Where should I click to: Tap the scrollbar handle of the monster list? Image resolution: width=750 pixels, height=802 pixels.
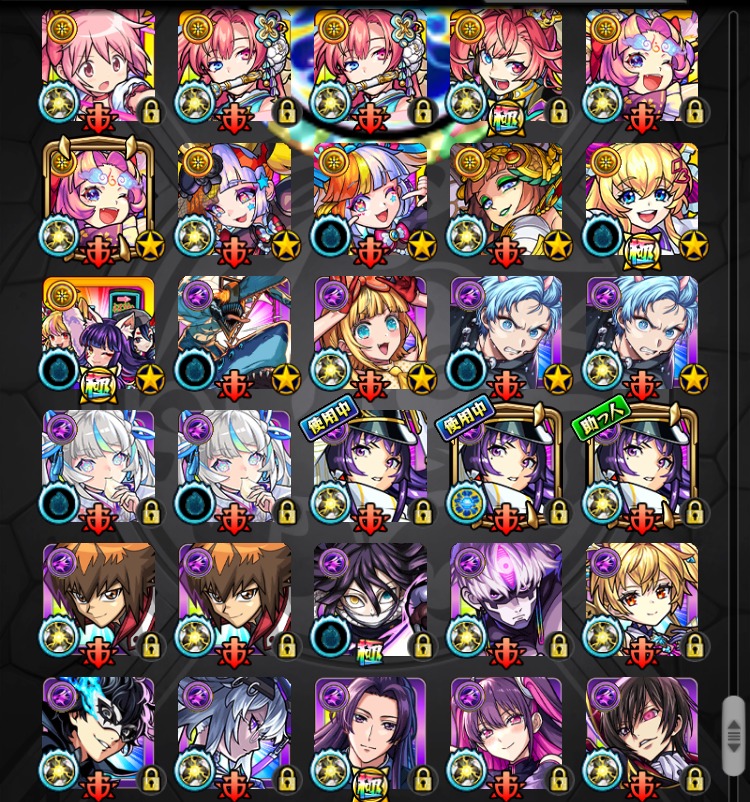(x=733, y=736)
